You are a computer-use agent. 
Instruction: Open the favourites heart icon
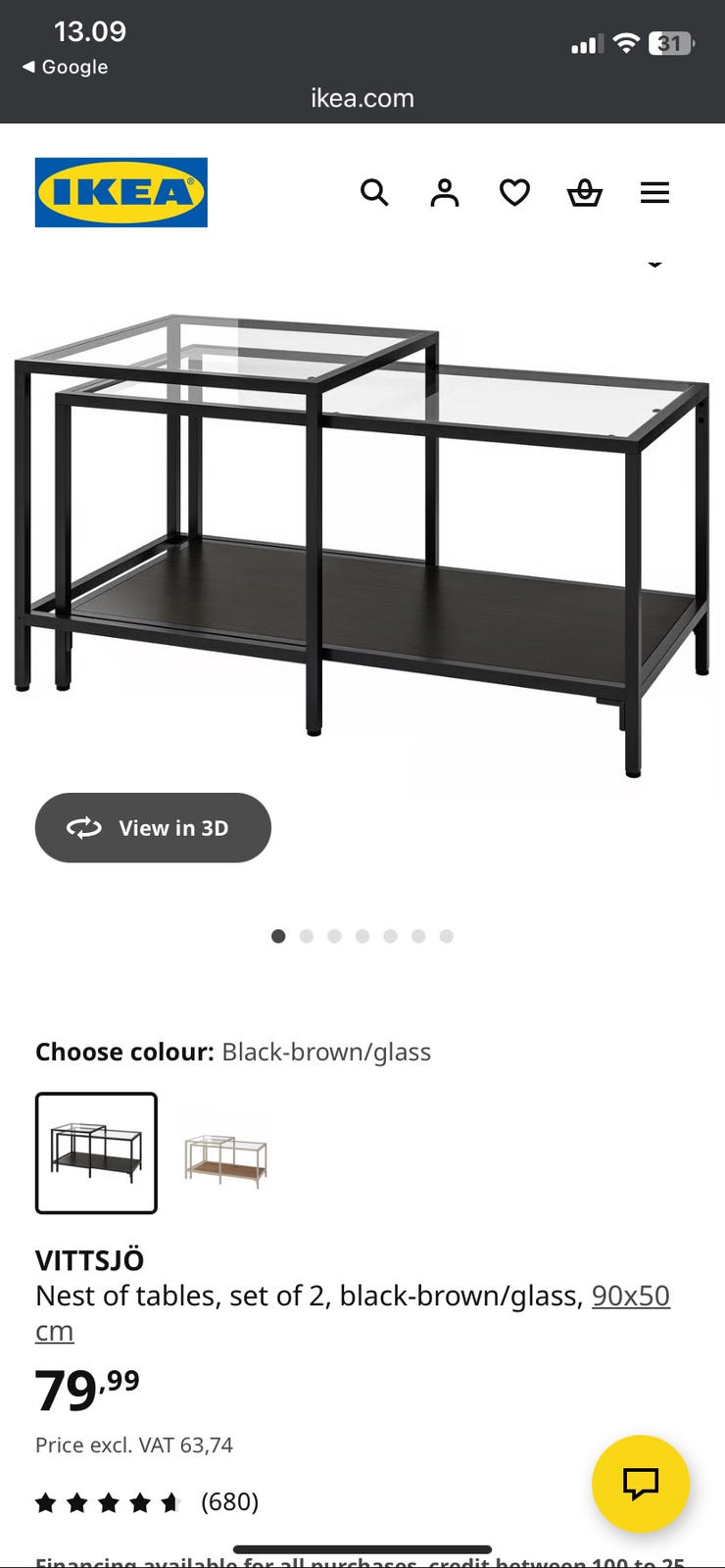(x=514, y=192)
